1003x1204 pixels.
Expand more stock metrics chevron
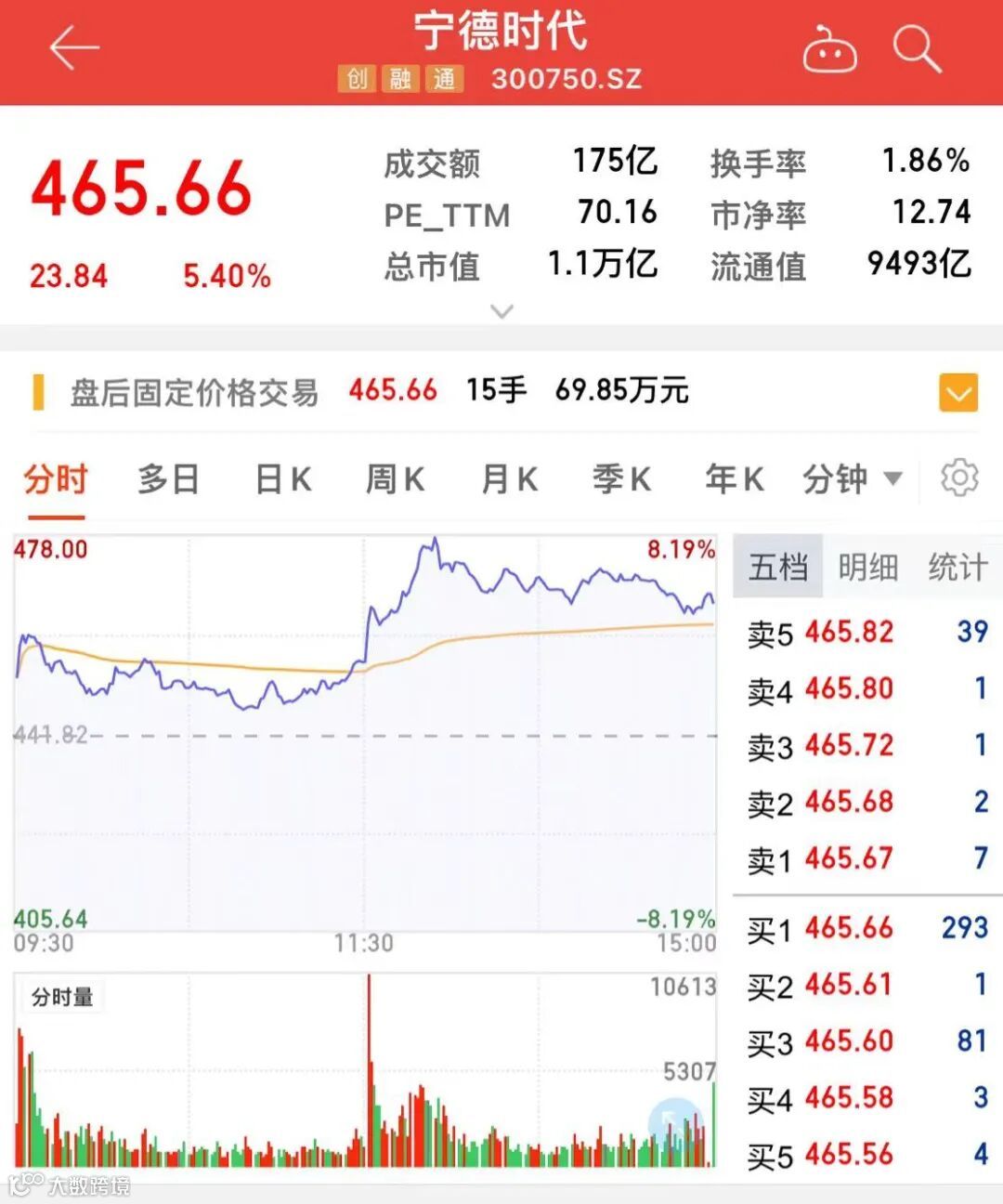[501, 311]
